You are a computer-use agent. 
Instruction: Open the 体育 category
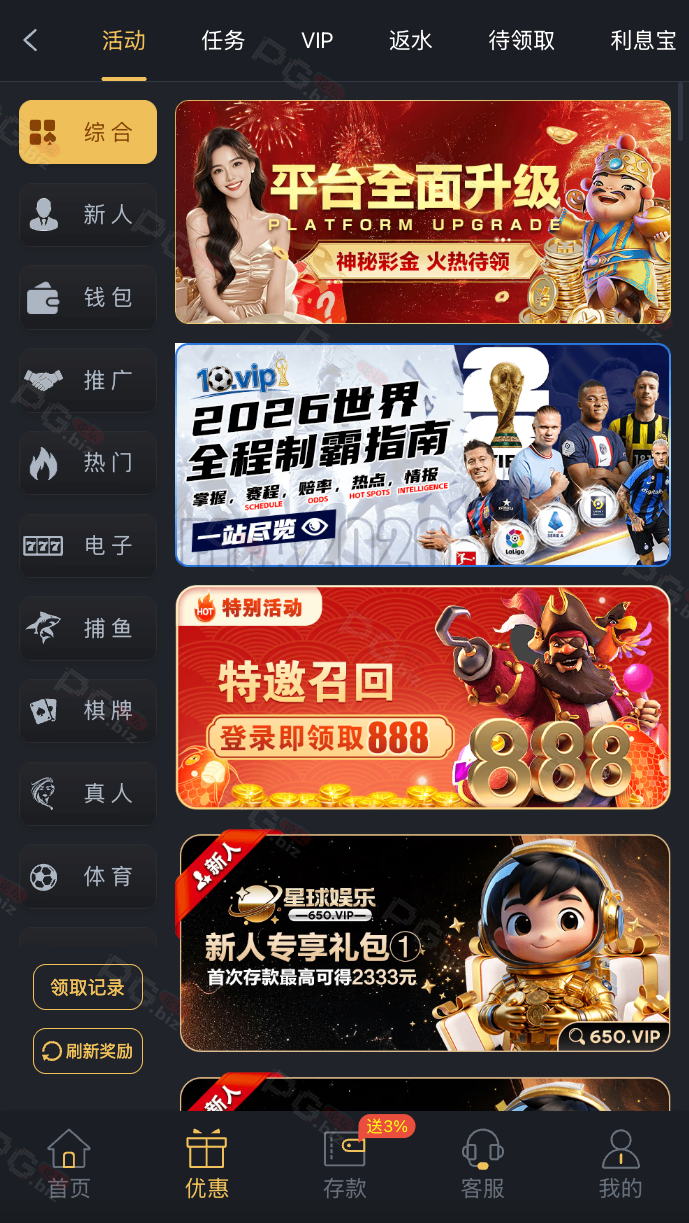coord(88,877)
